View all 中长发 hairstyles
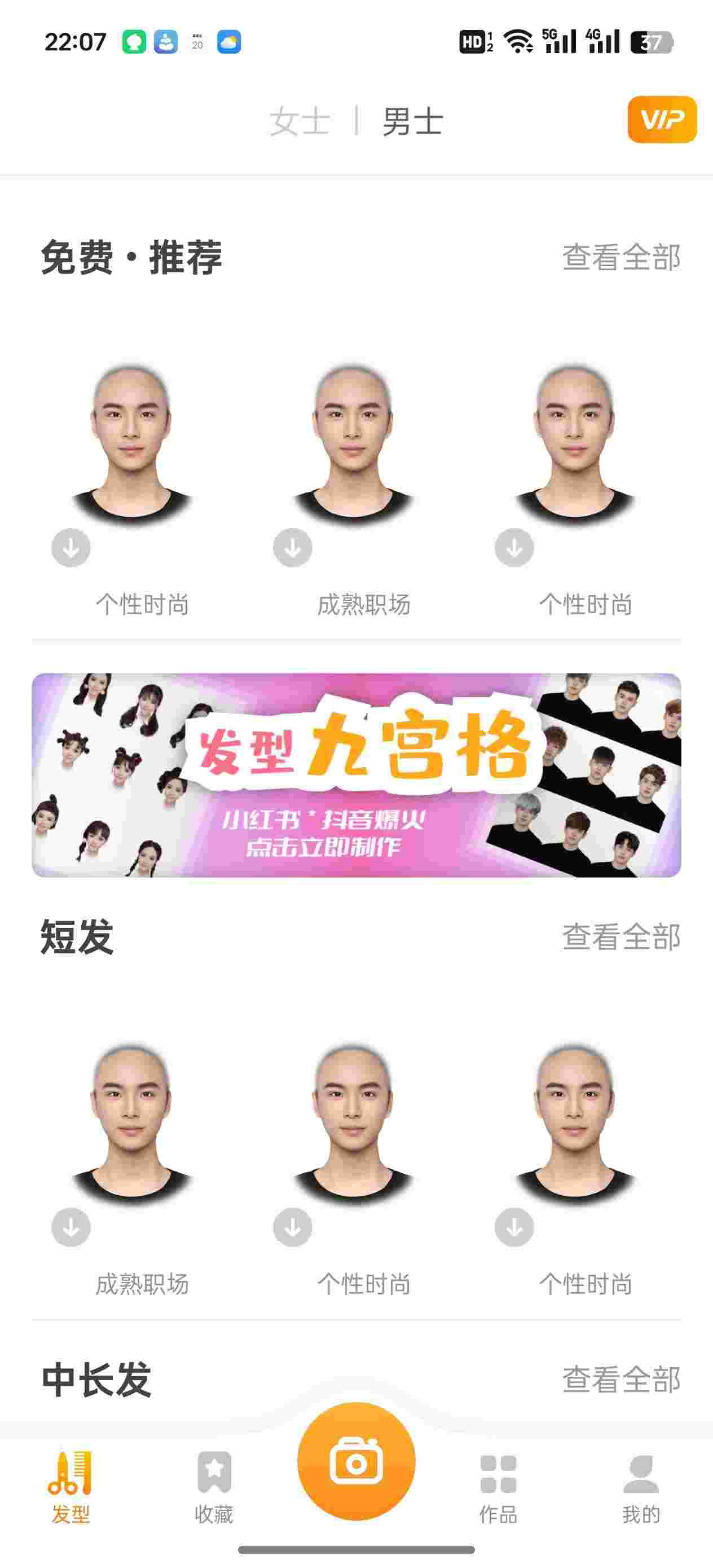The height and width of the screenshot is (1568, 713). pos(620,1379)
